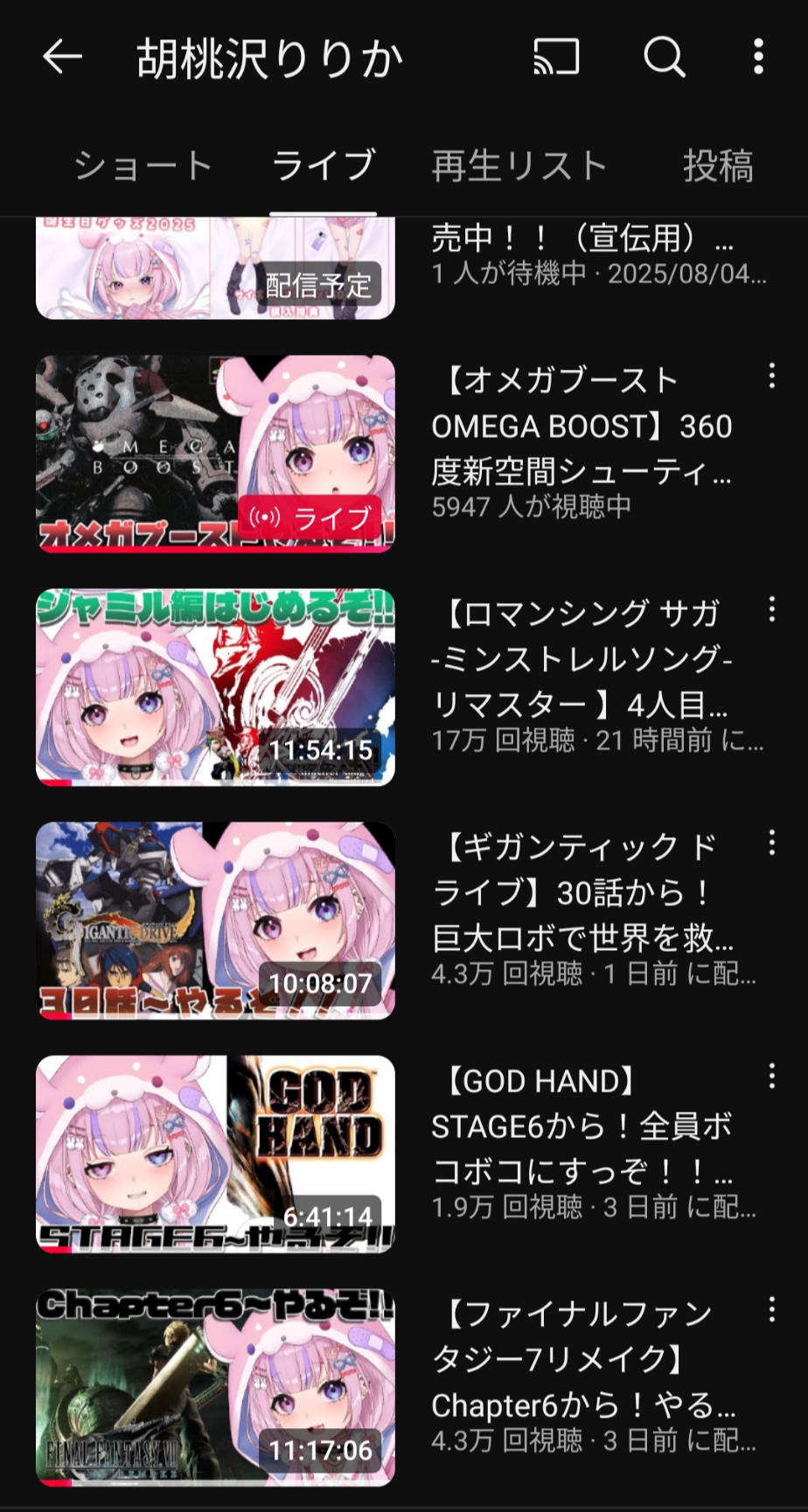This screenshot has width=808, height=1512.
Task: Go back from the 胡桃沢りりか channel
Action: 62,58
